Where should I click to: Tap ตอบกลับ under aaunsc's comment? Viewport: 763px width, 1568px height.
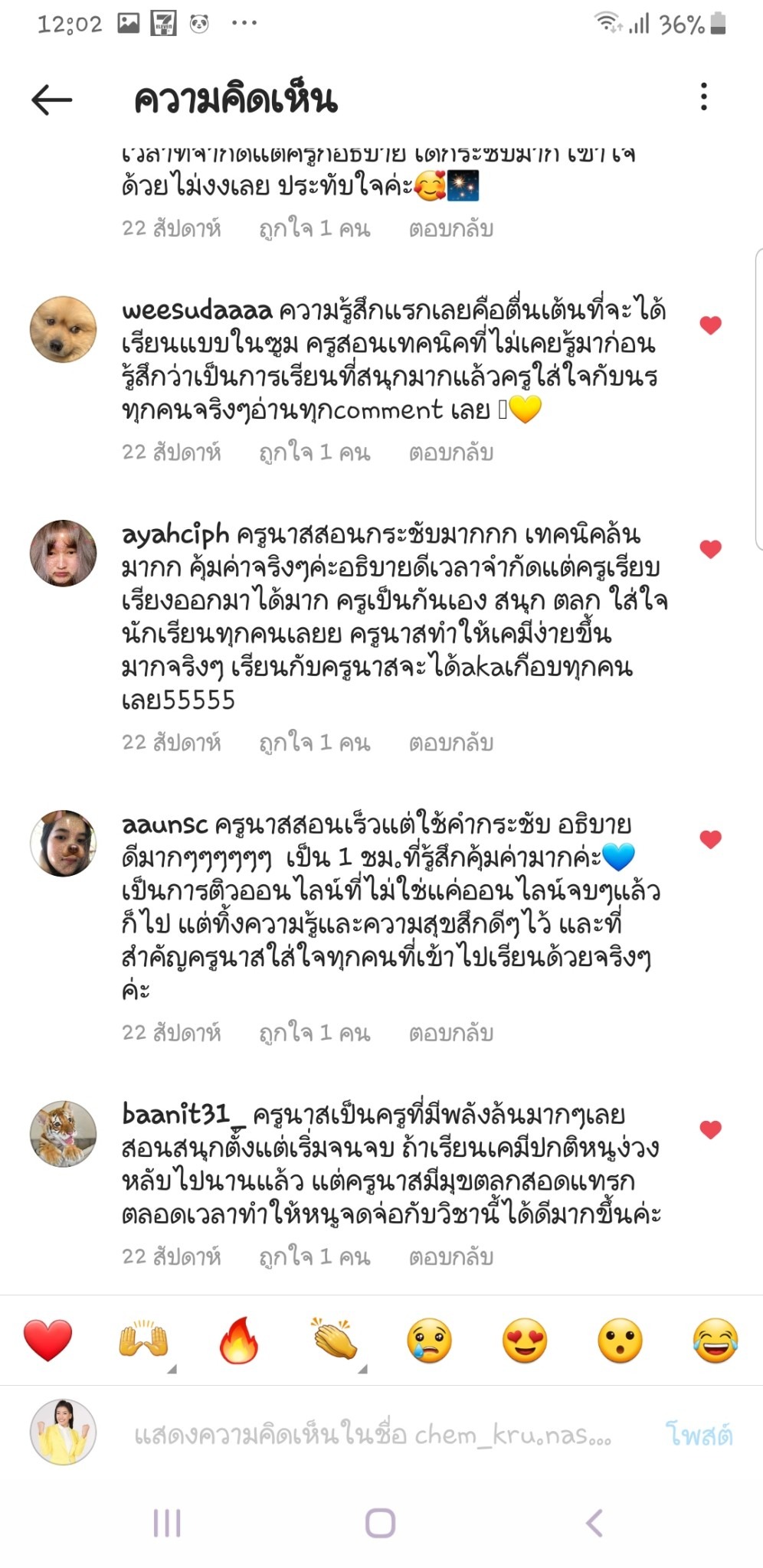[450, 1033]
